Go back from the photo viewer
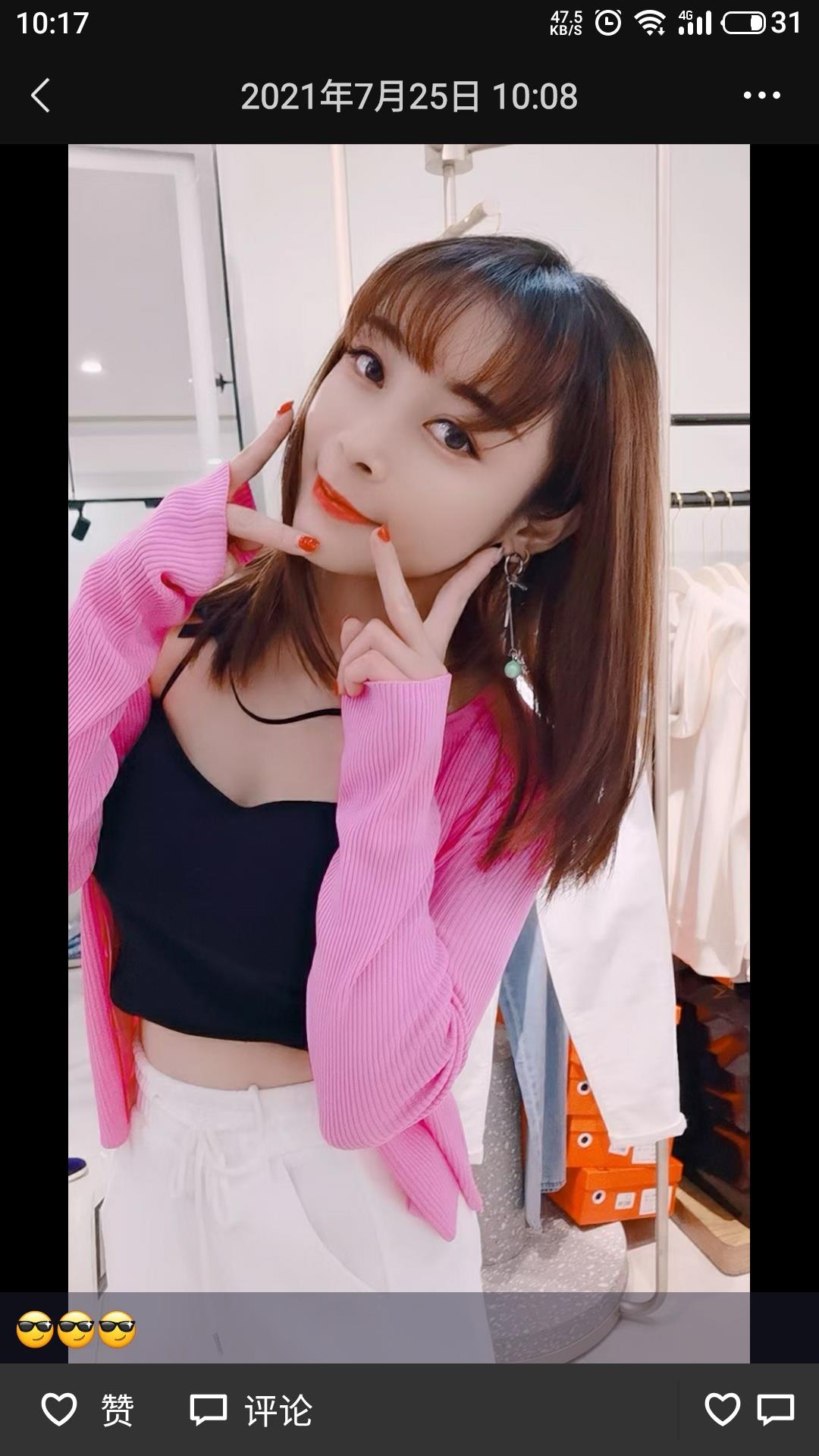 point(41,96)
